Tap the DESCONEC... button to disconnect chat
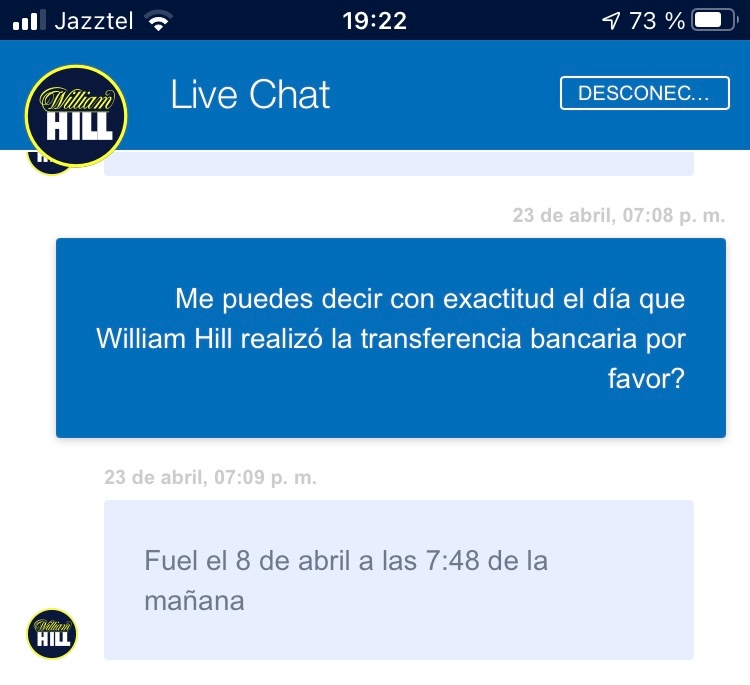 click(644, 94)
